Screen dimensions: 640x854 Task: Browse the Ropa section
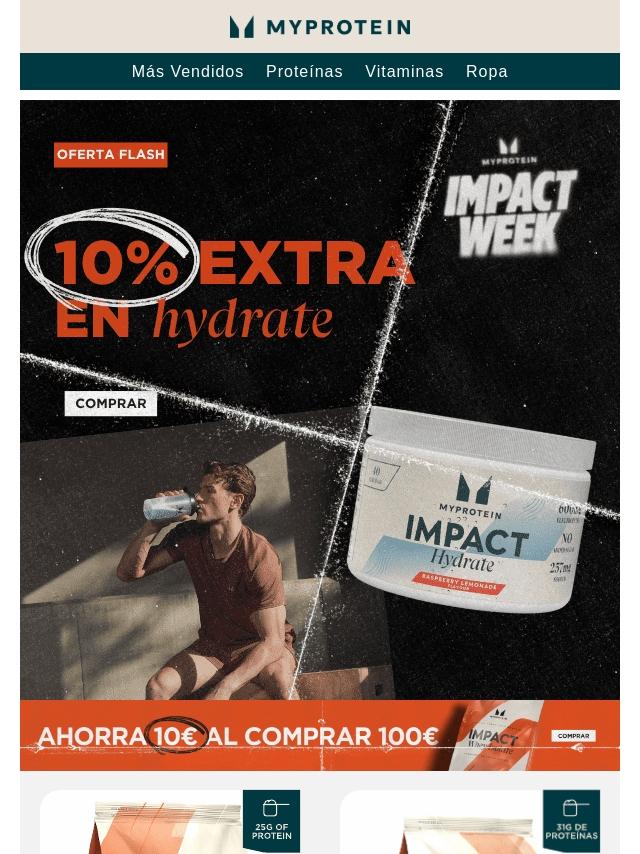point(486,72)
